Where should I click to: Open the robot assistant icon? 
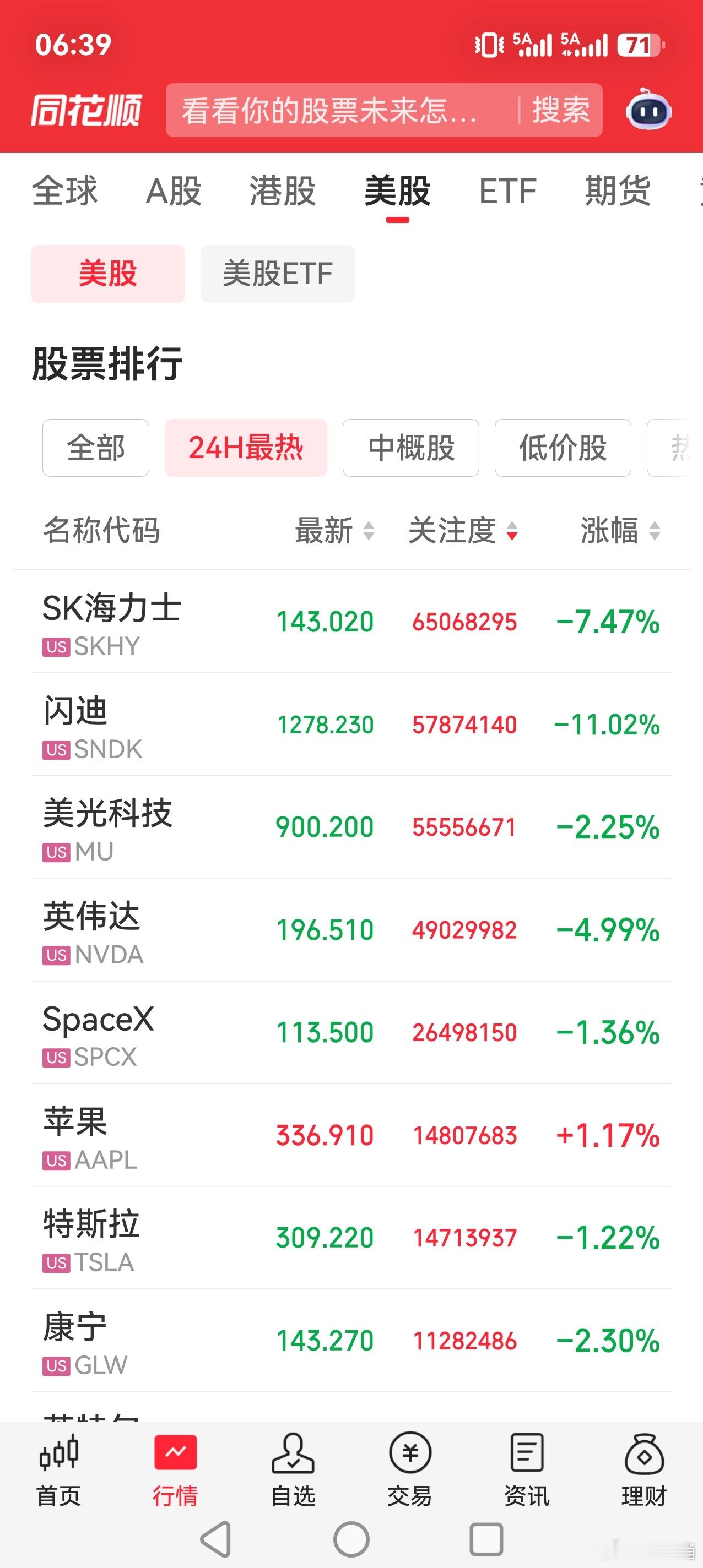click(x=648, y=110)
